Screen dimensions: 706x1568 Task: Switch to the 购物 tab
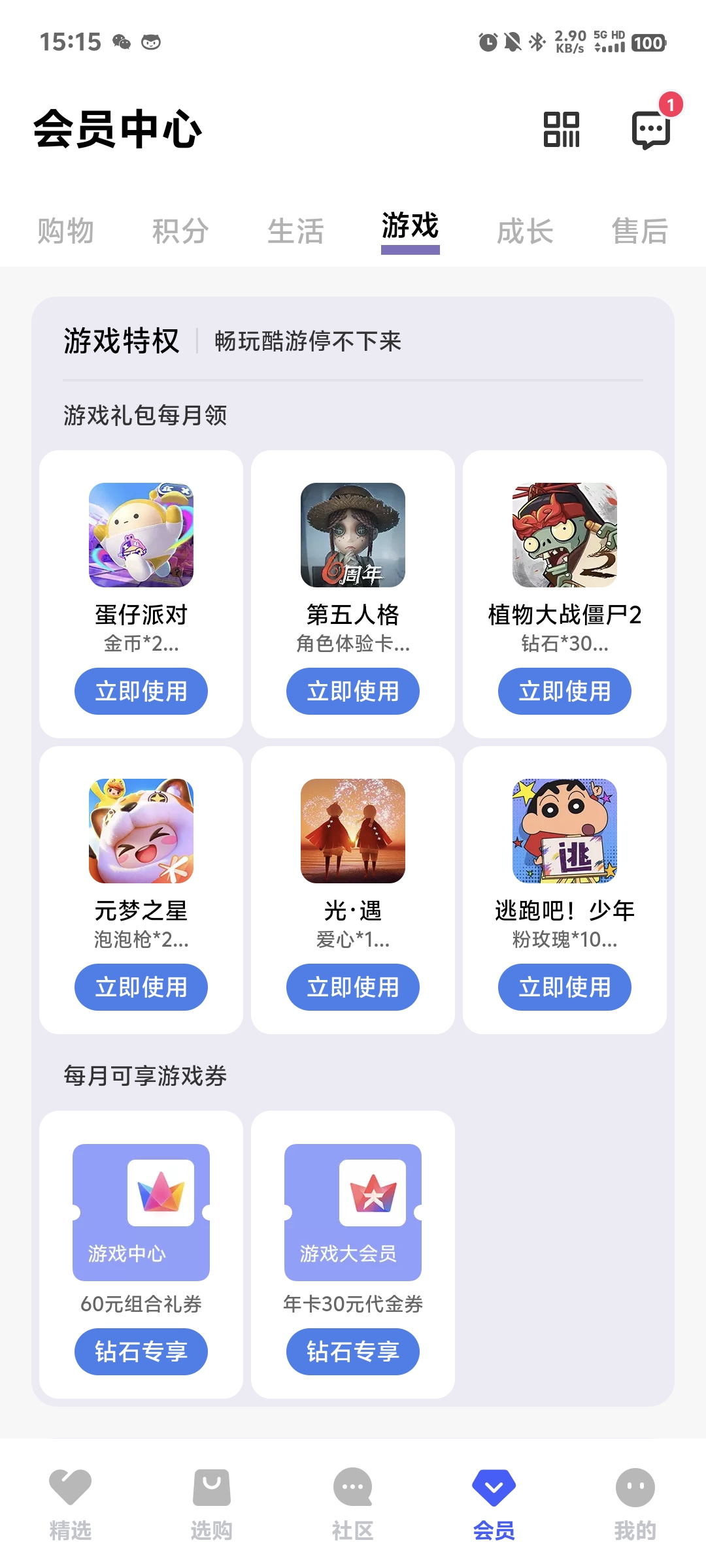click(65, 231)
